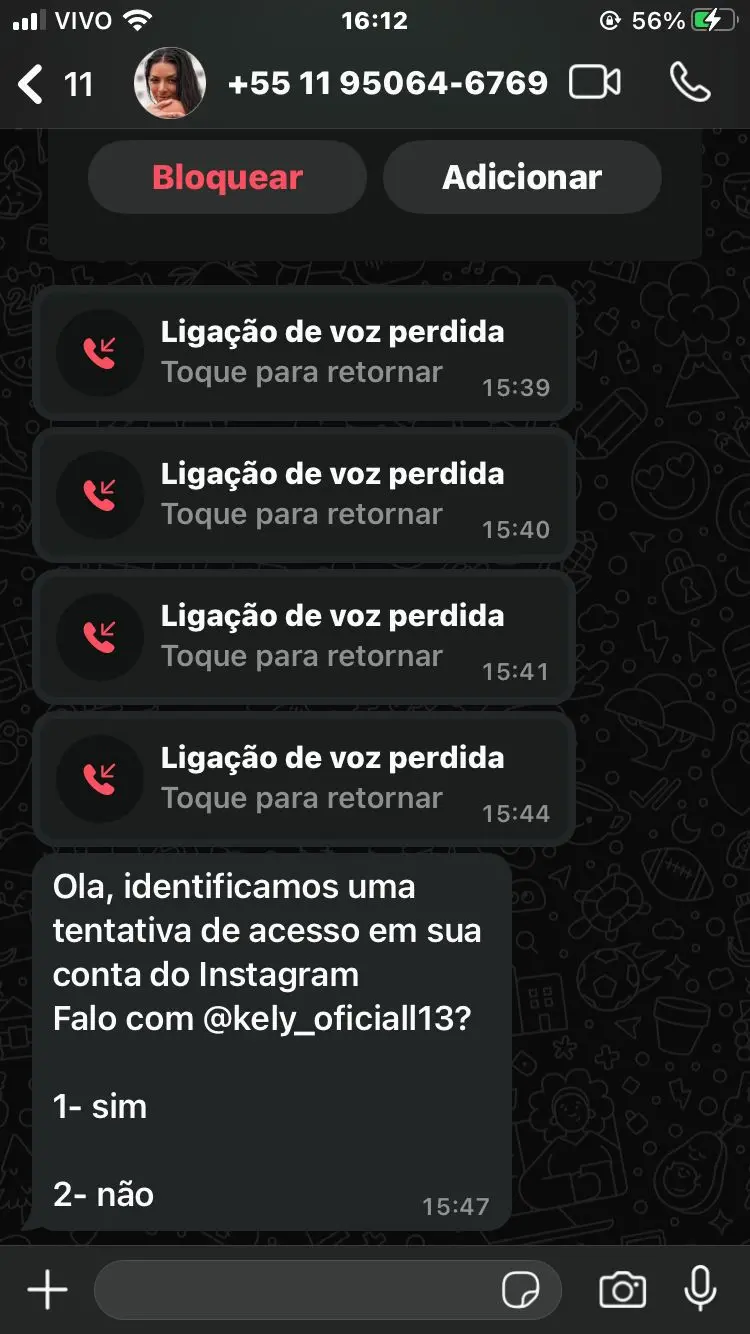Open the sticker picker
Screen dimensions: 750x1334
pyautogui.click(x=521, y=1290)
